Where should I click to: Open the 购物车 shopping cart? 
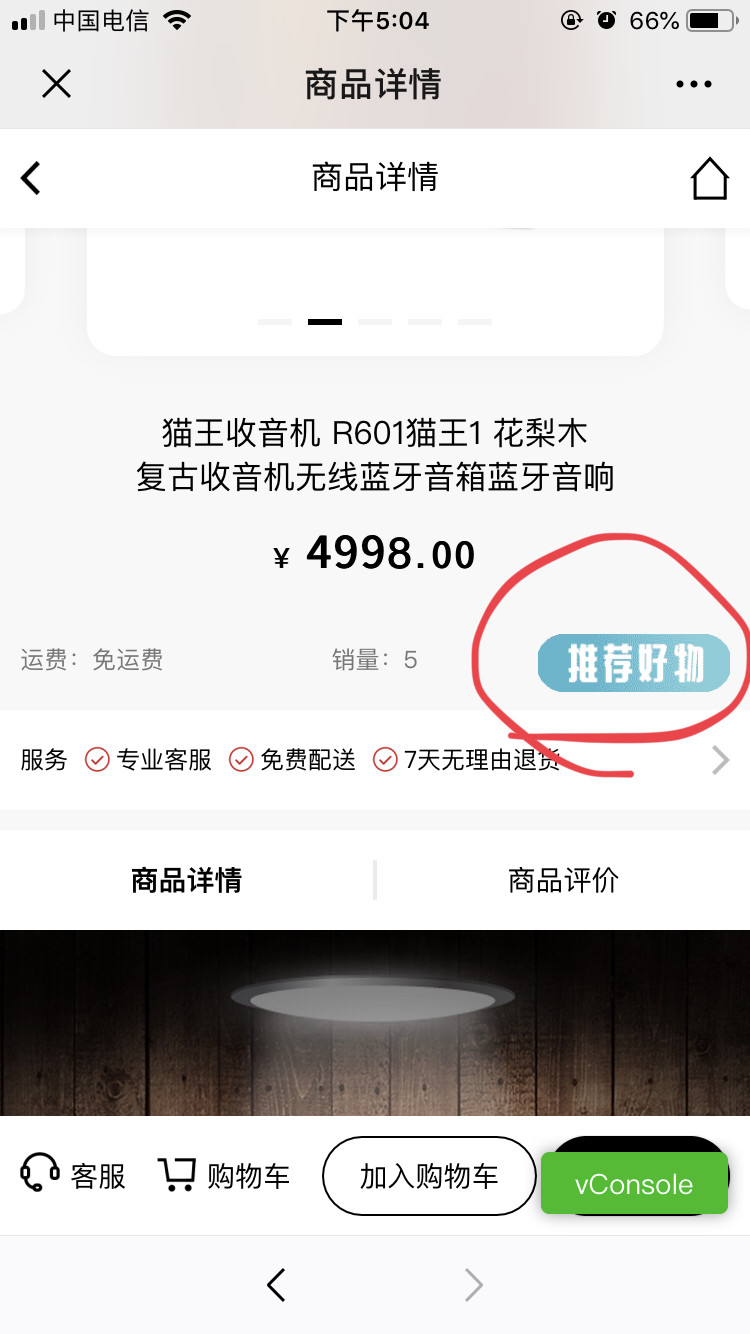tap(225, 1175)
